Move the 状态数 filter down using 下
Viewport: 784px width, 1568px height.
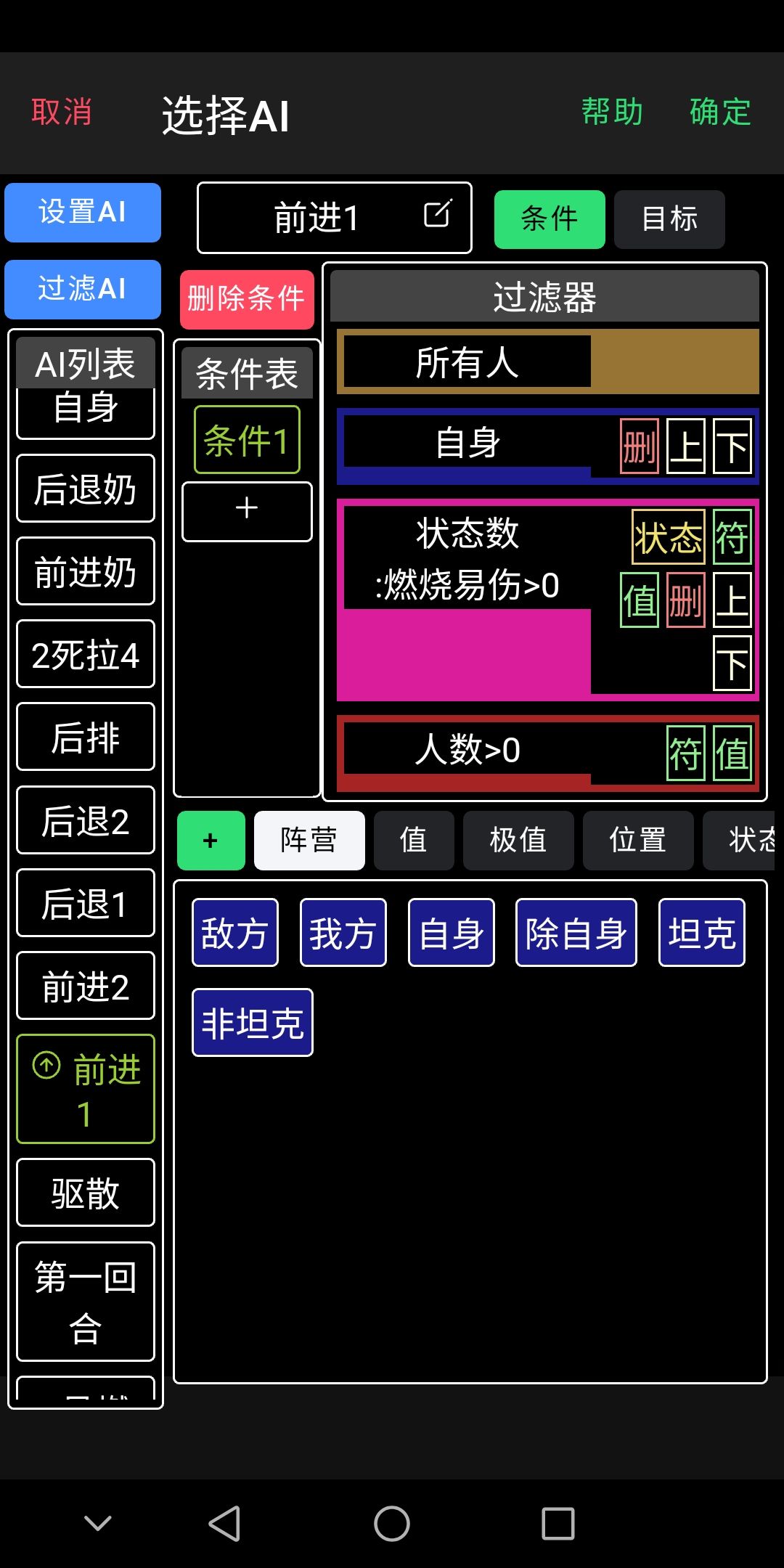[x=732, y=661]
